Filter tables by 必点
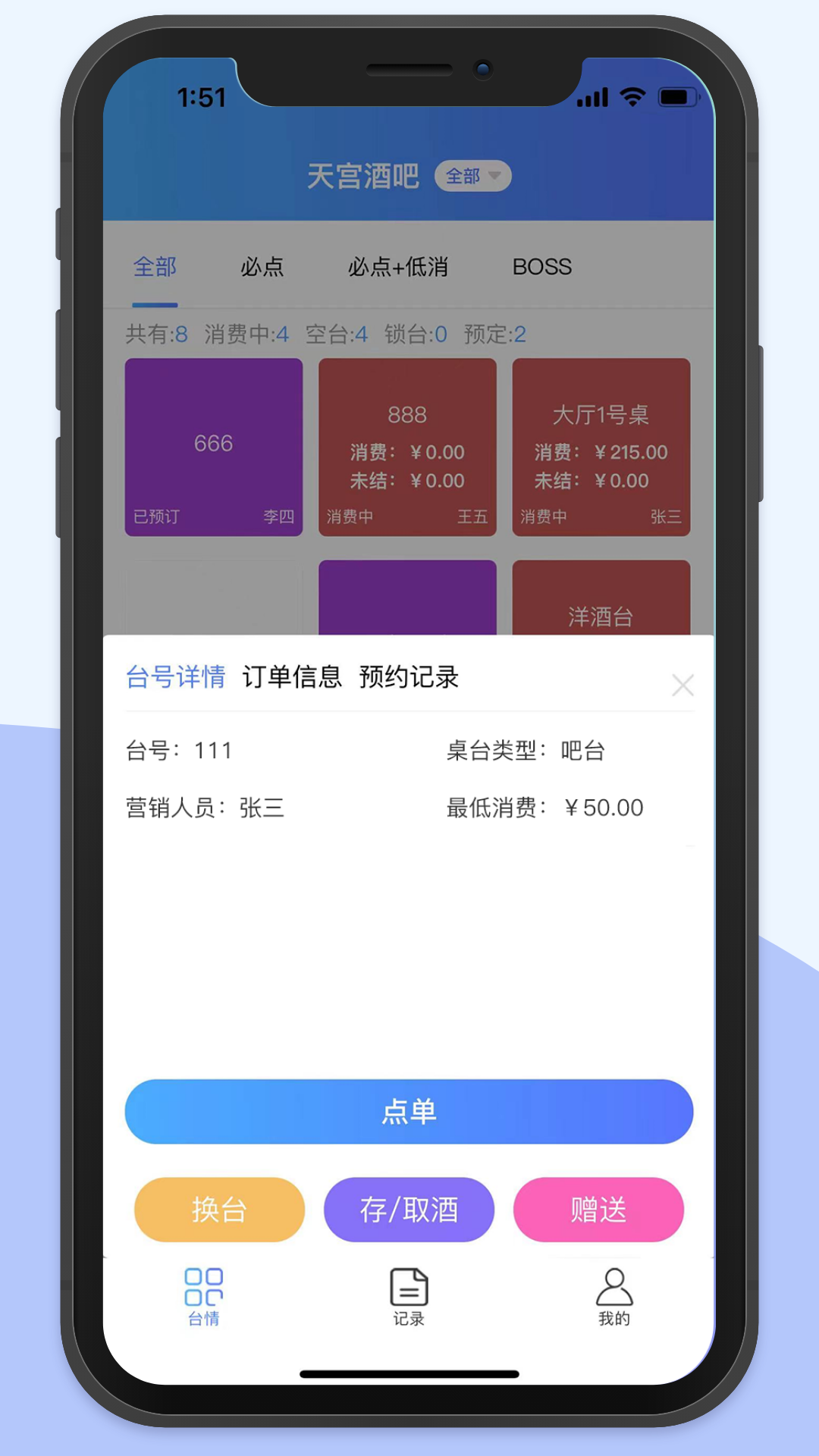819x1456 pixels. click(x=262, y=267)
